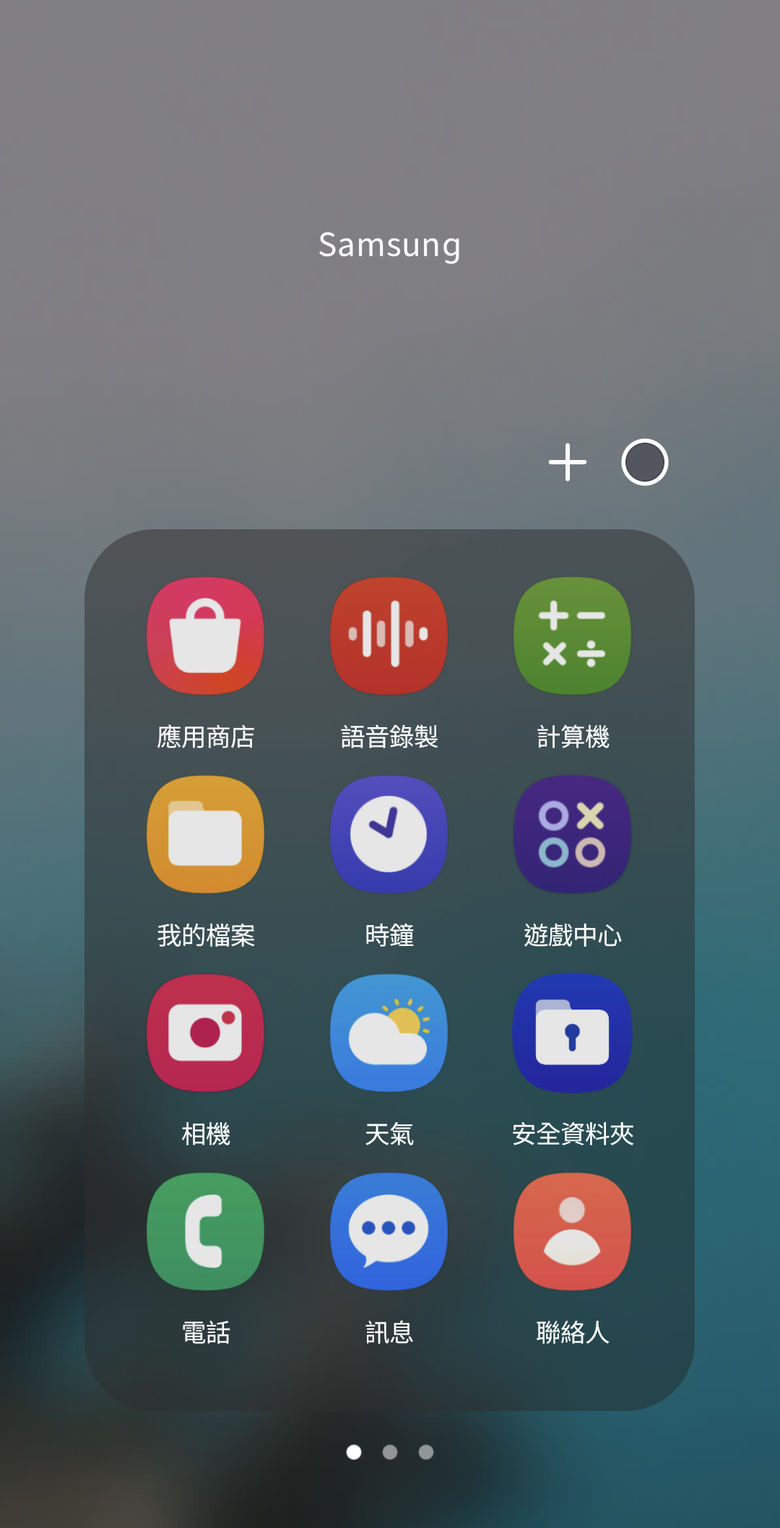Viewport: 780px width, 1528px height.
Task: Check the 天氣 weather app
Action: pyautogui.click(x=389, y=1032)
